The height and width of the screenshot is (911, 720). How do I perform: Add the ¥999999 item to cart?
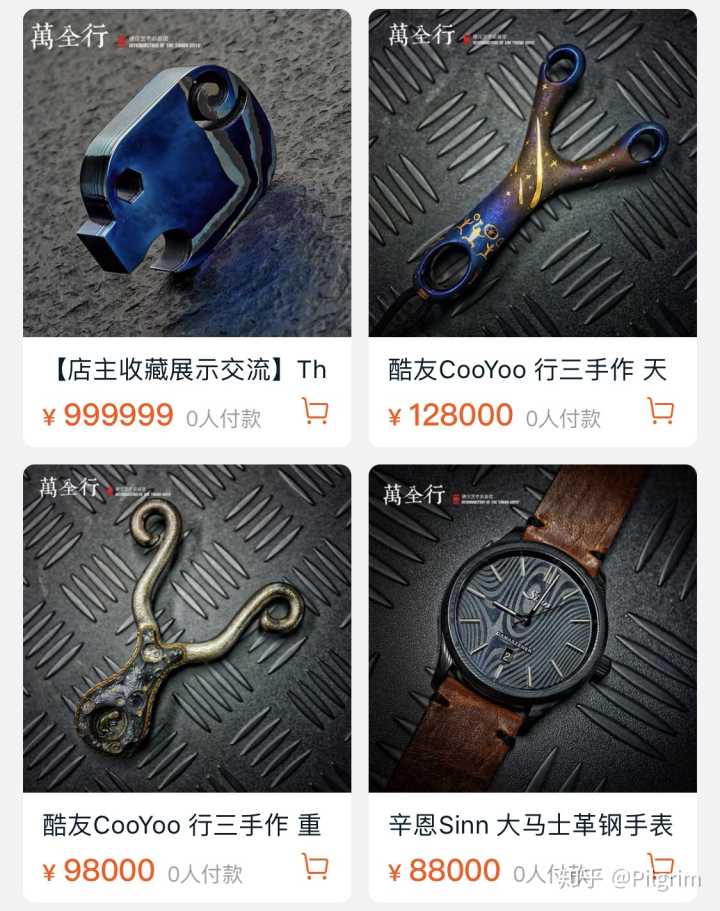tap(315, 411)
